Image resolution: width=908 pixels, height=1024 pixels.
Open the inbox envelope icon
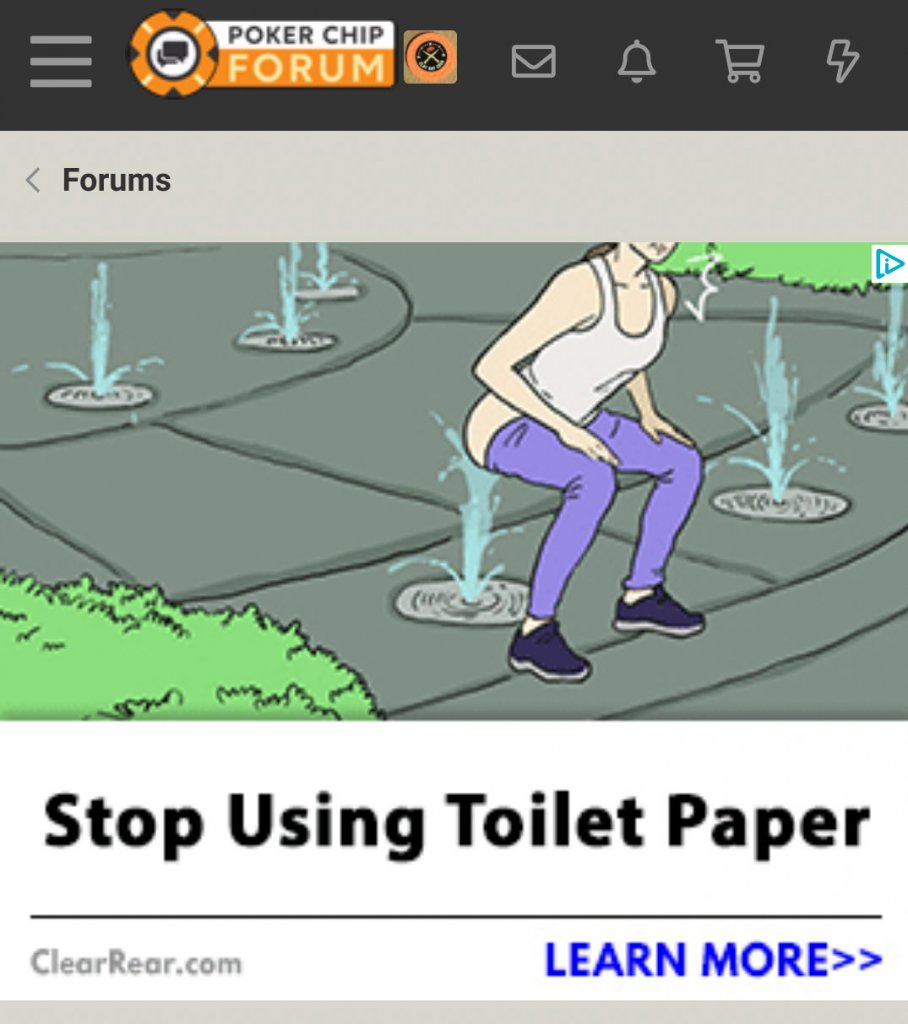pos(533,62)
